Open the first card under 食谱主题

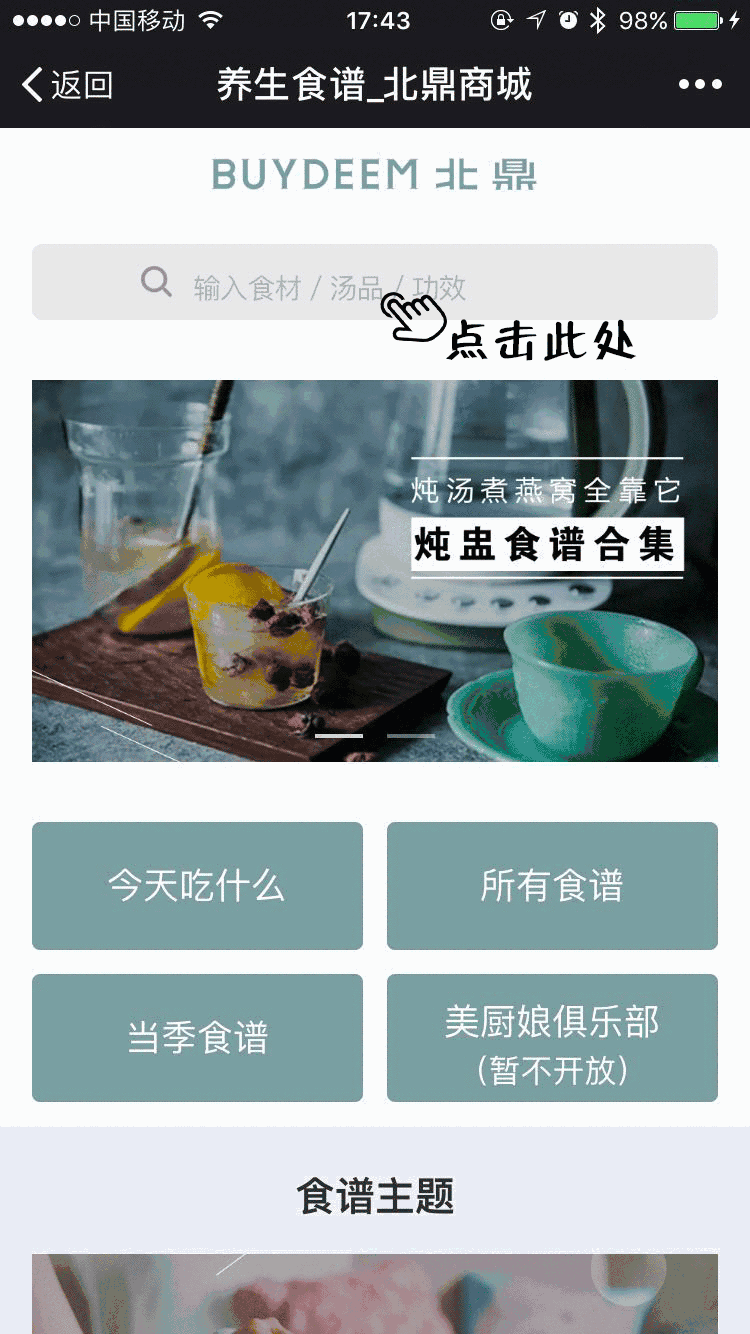point(374,1295)
